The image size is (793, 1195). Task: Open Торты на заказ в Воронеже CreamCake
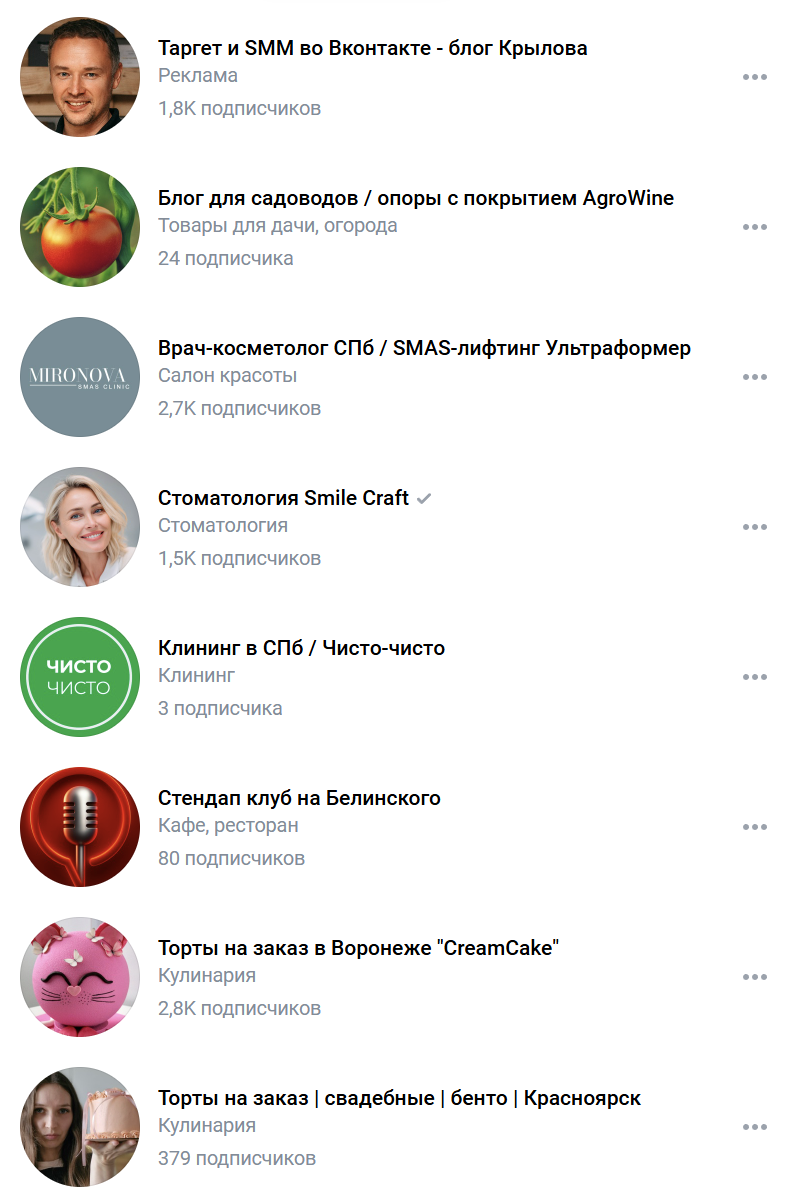tap(358, 948)
